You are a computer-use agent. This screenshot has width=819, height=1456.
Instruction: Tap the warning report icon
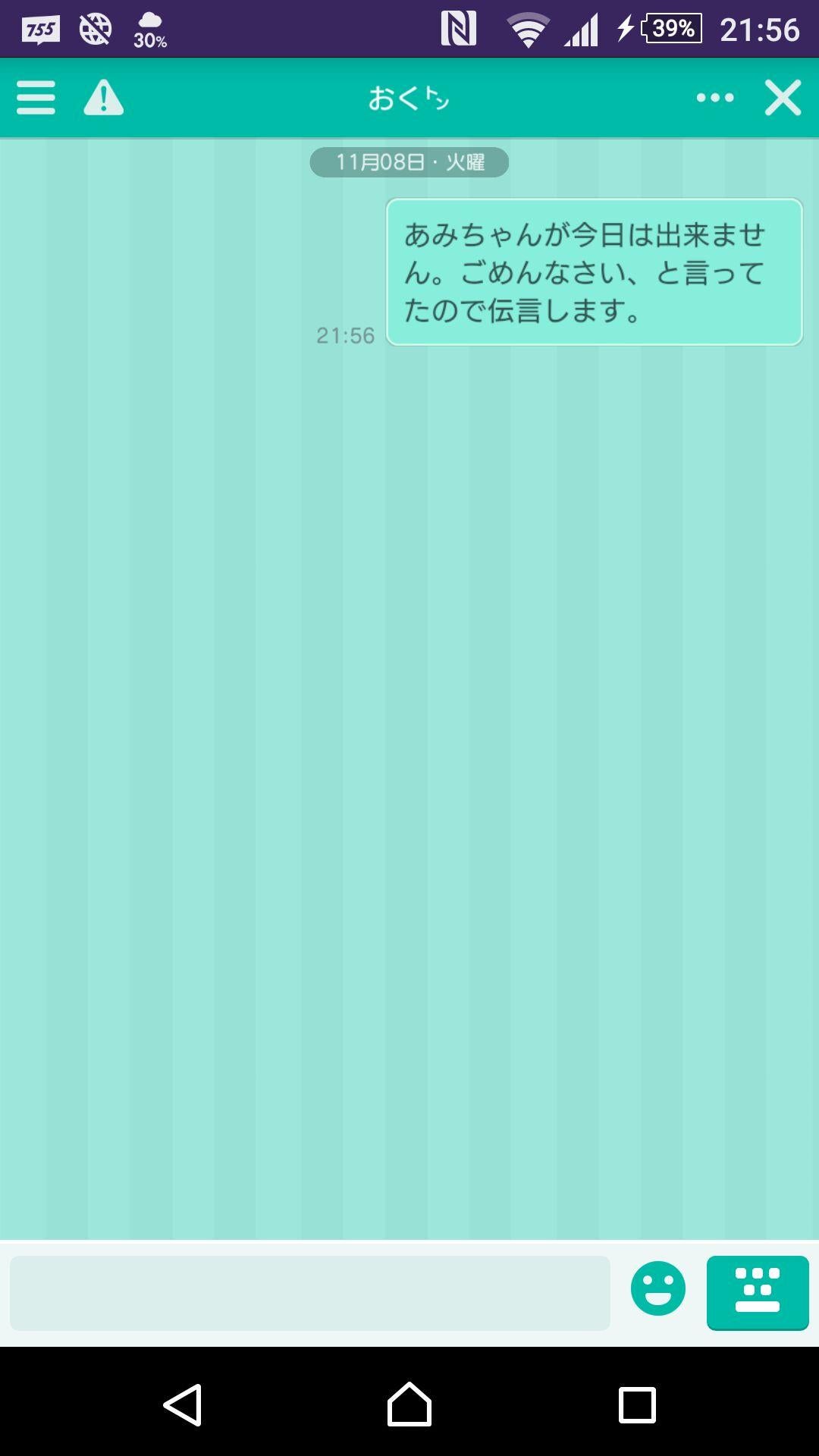click(103, 98)
